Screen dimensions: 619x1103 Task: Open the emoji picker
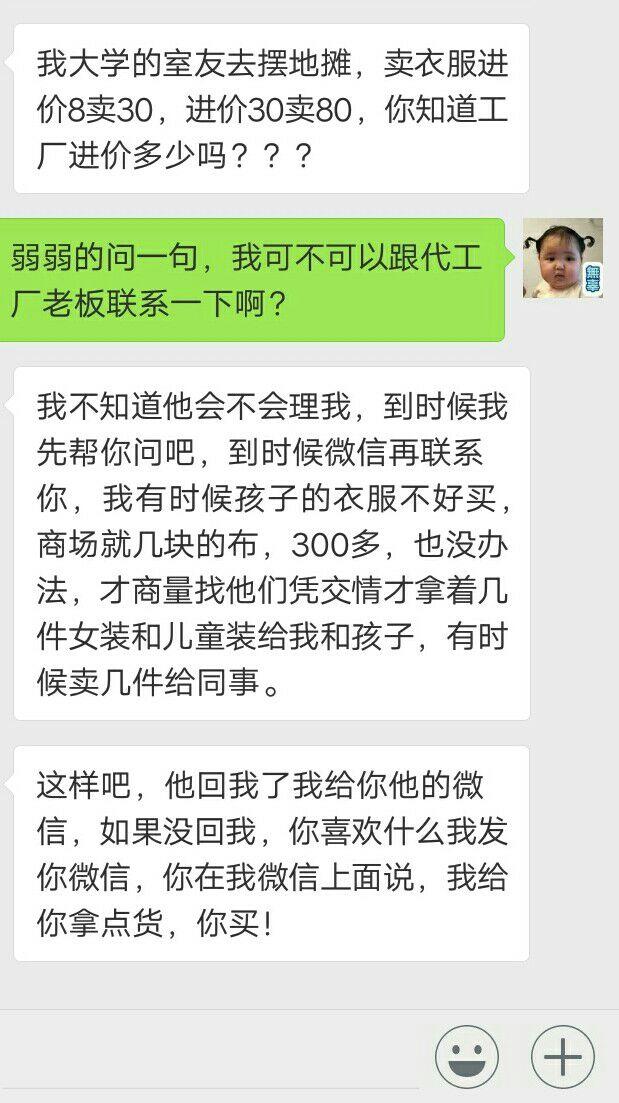point(466,1056)
